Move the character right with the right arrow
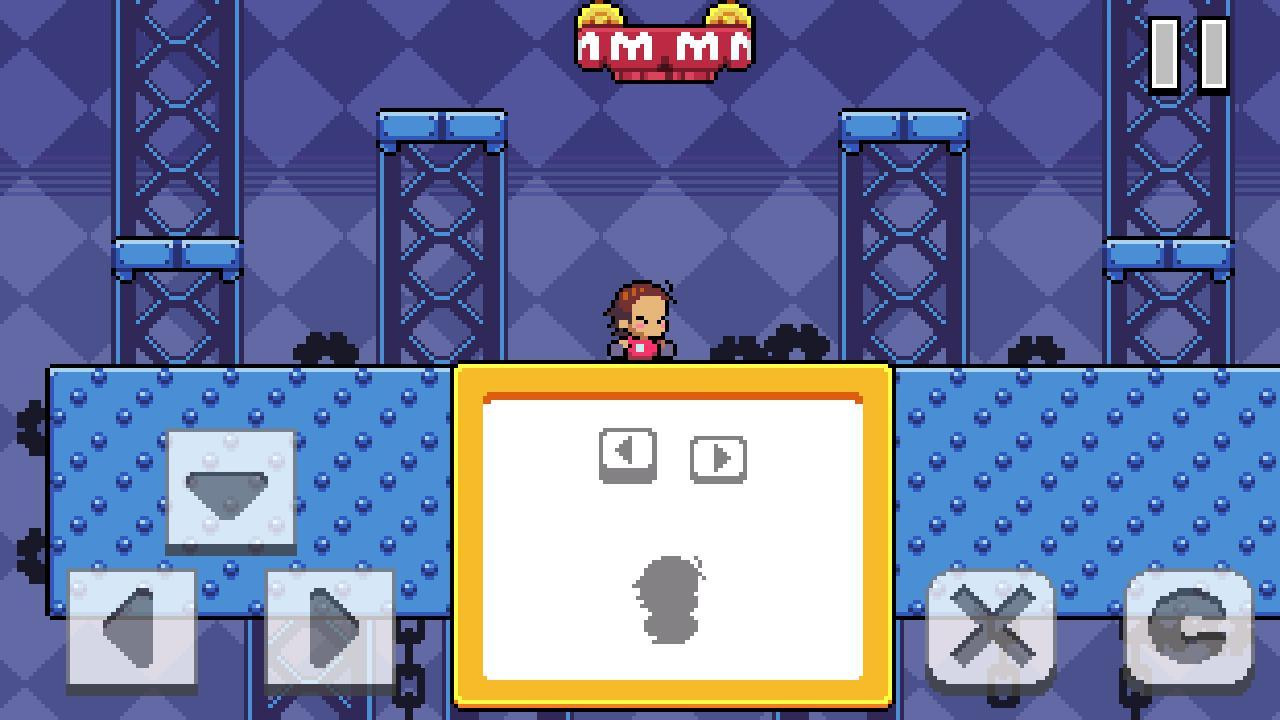 pyautogui.click(x=330, y=629)
